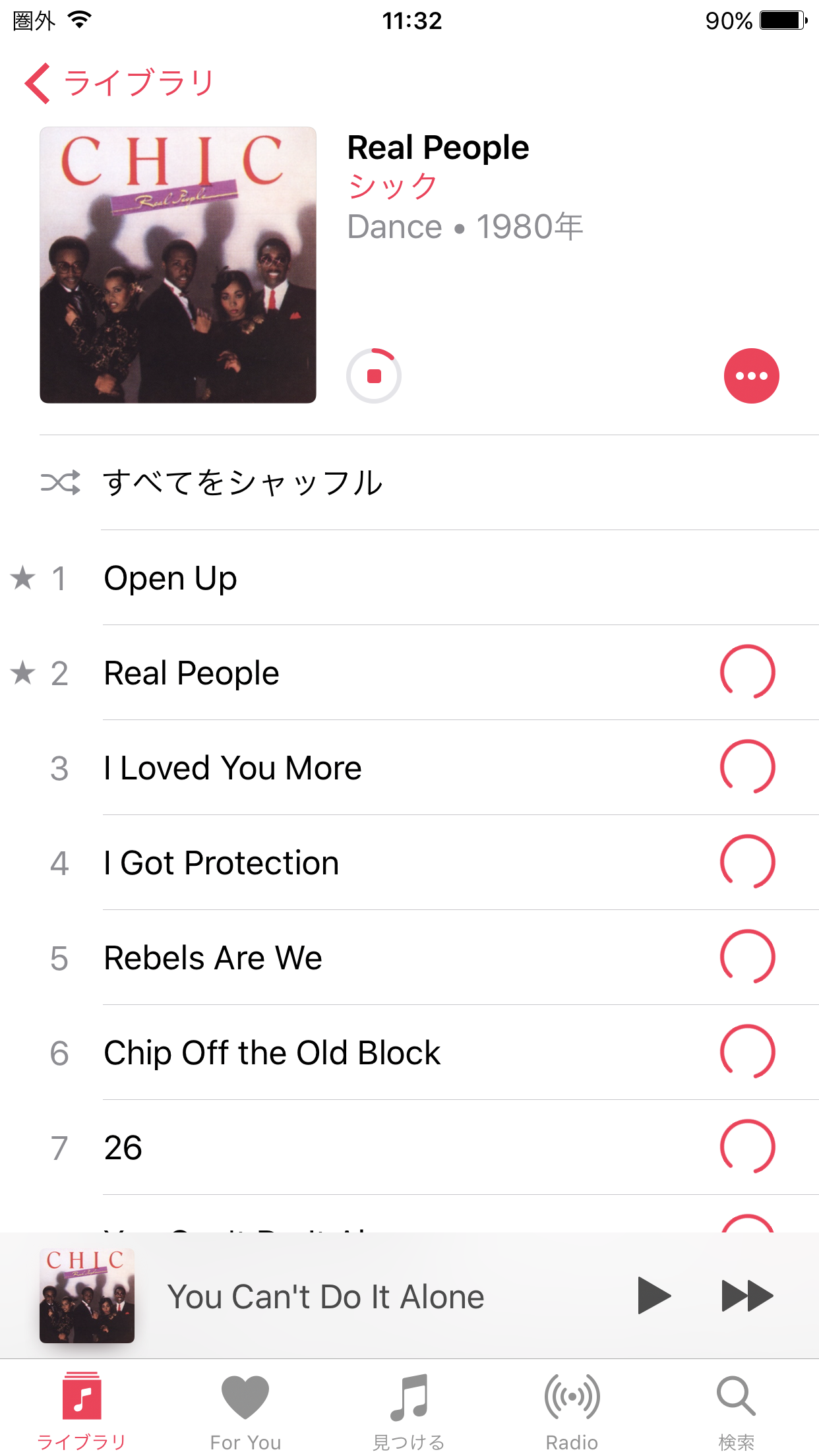This screenshot has width=819, height=1456.
Task: Play the track Open Up
Action: pos(170,578)
